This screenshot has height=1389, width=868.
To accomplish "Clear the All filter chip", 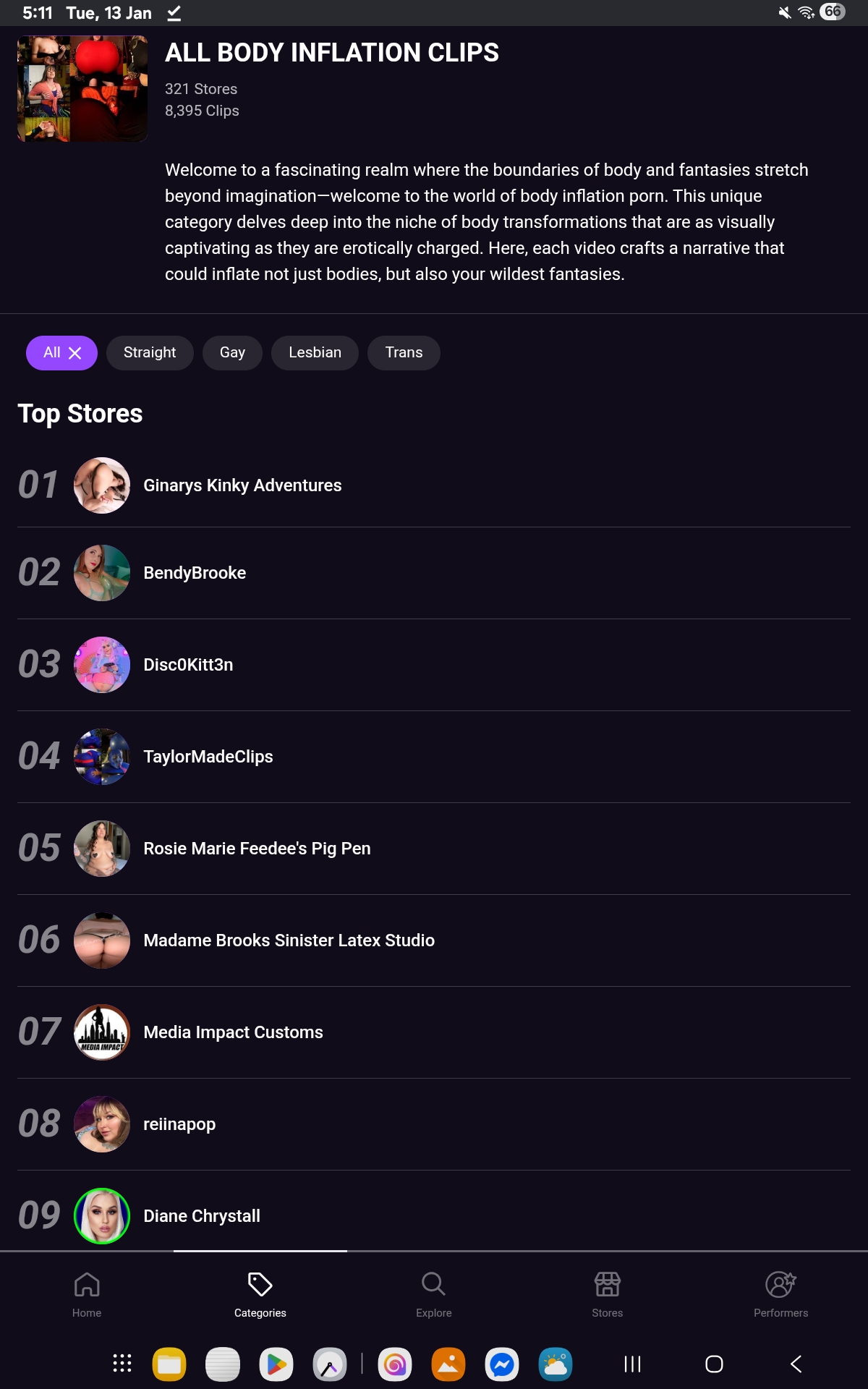I will (x=75, y=353).
